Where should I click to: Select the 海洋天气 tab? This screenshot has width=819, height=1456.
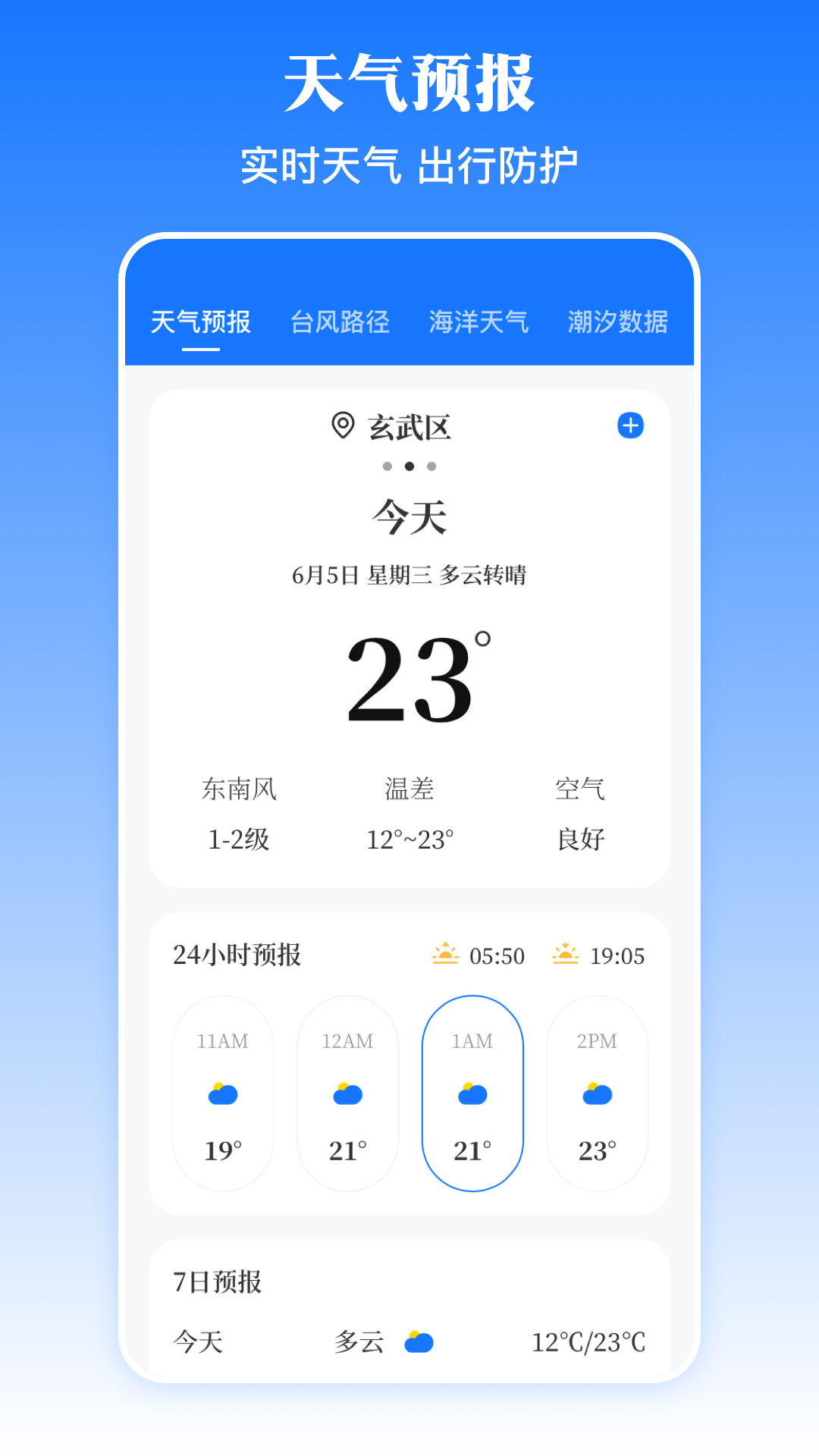point(479,322)
